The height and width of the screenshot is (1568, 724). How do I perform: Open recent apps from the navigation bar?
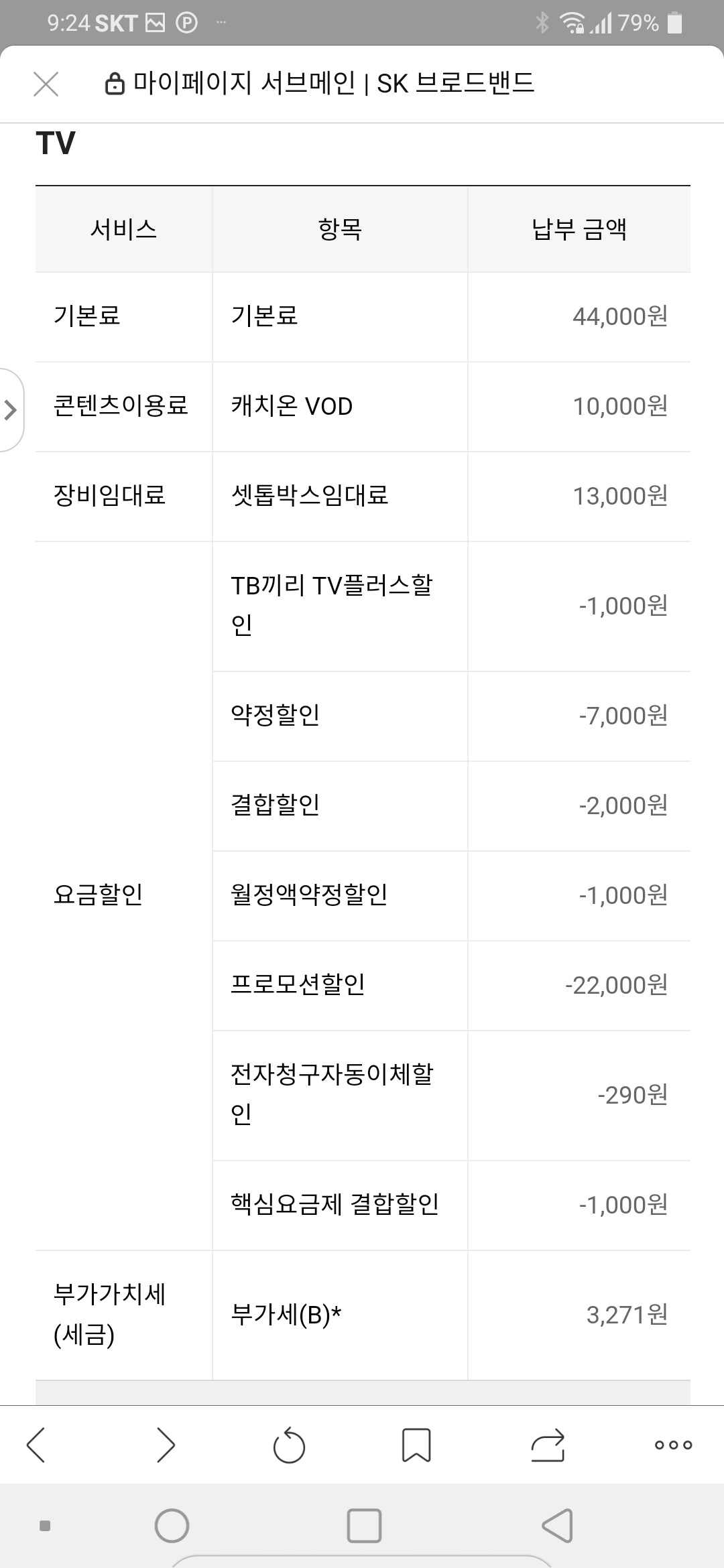364,1526
